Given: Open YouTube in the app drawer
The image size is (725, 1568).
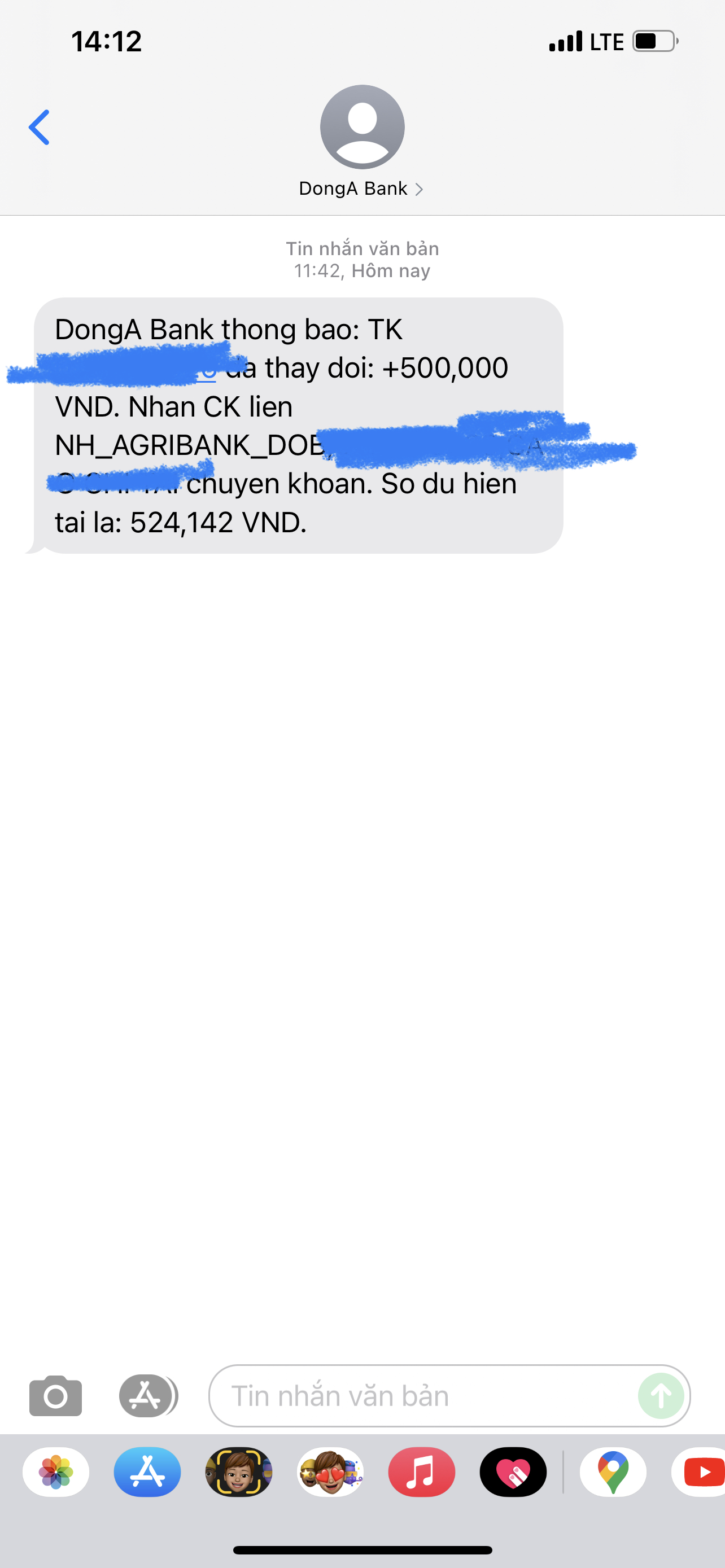Looking at the screenshot, I should (699, 1472).
